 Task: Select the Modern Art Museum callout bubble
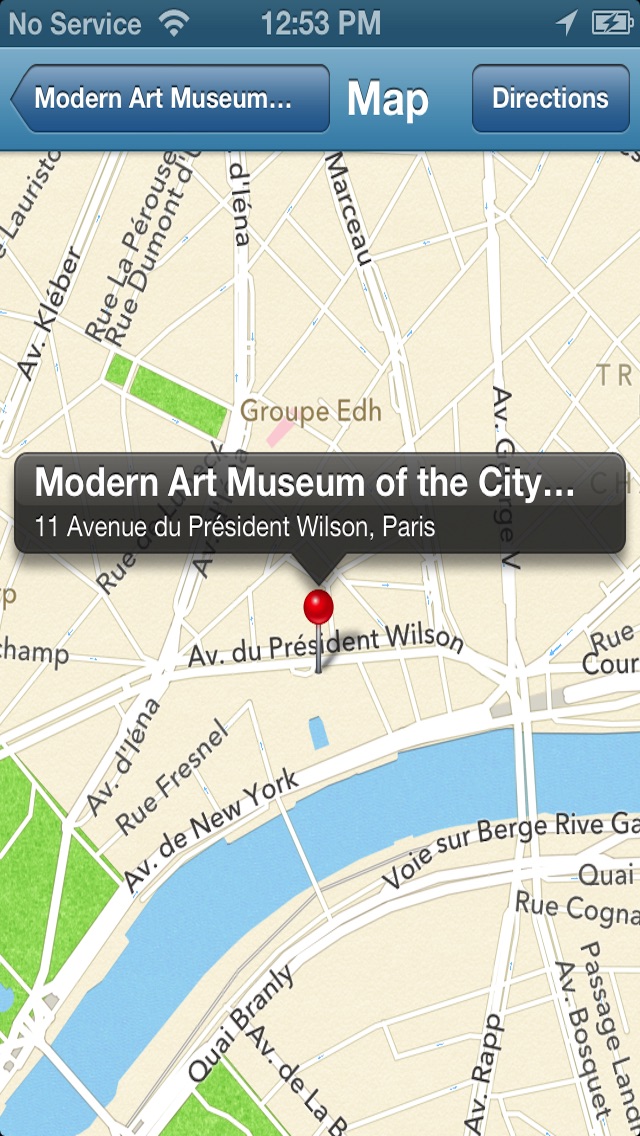click(320, 505)
